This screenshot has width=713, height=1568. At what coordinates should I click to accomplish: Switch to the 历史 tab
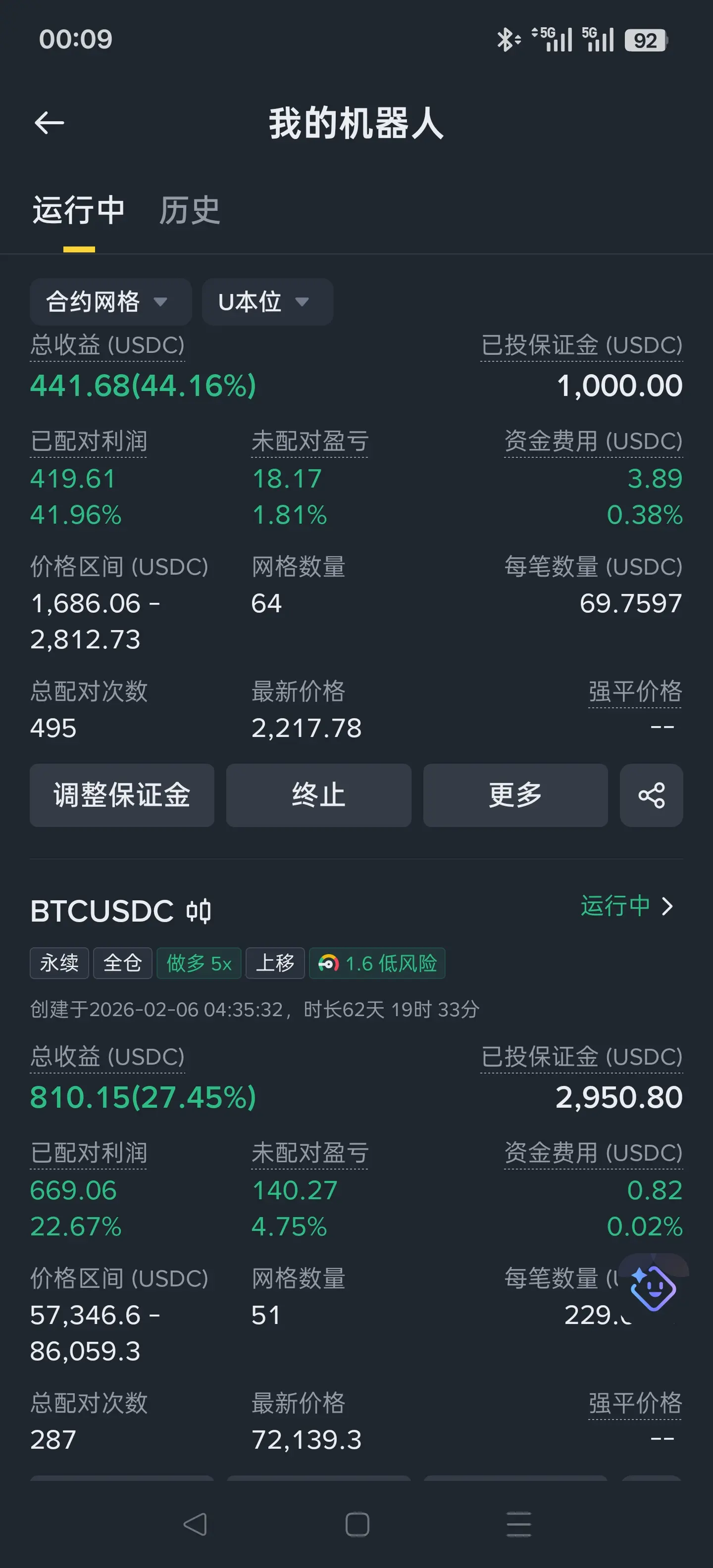tap(189, 211)
